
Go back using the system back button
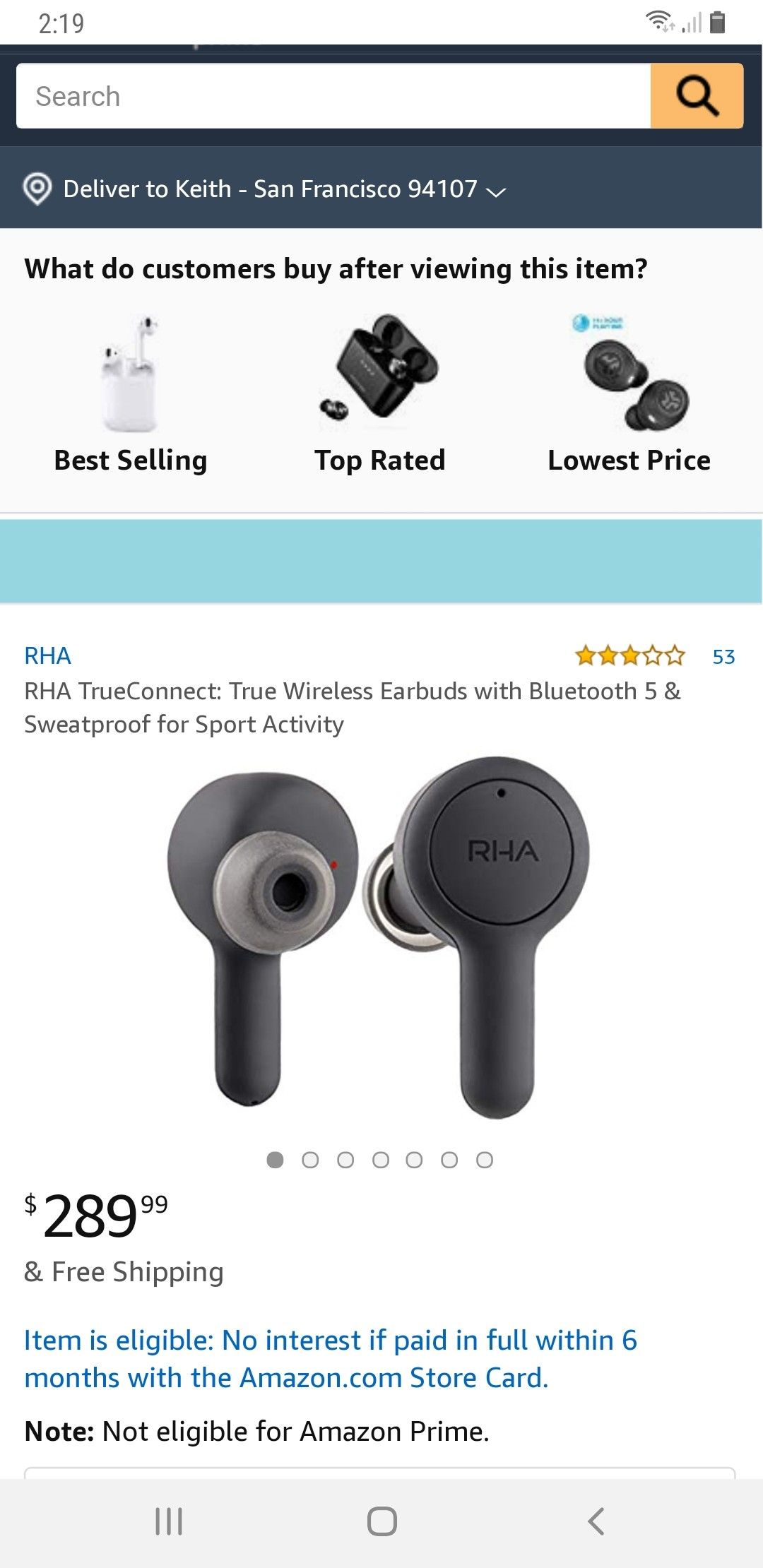click(x=596, y=1521)
